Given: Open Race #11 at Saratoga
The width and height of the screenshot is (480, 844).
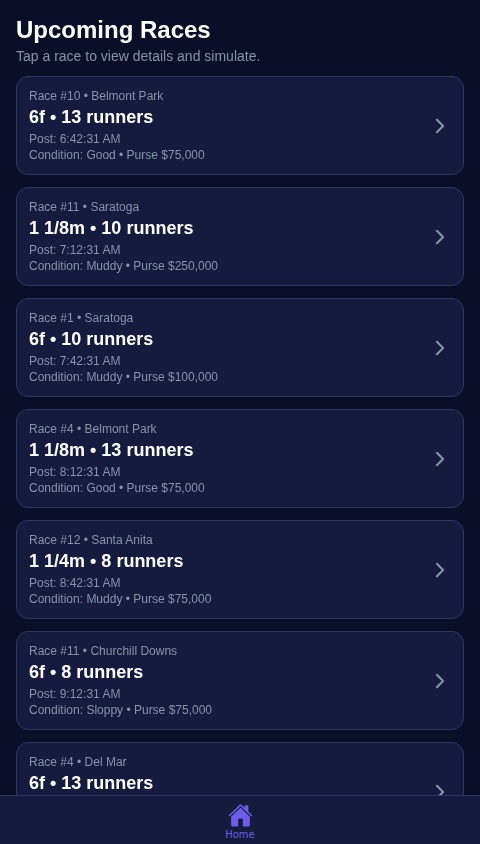Looking at the screenshot, I should tap(240, 236).
